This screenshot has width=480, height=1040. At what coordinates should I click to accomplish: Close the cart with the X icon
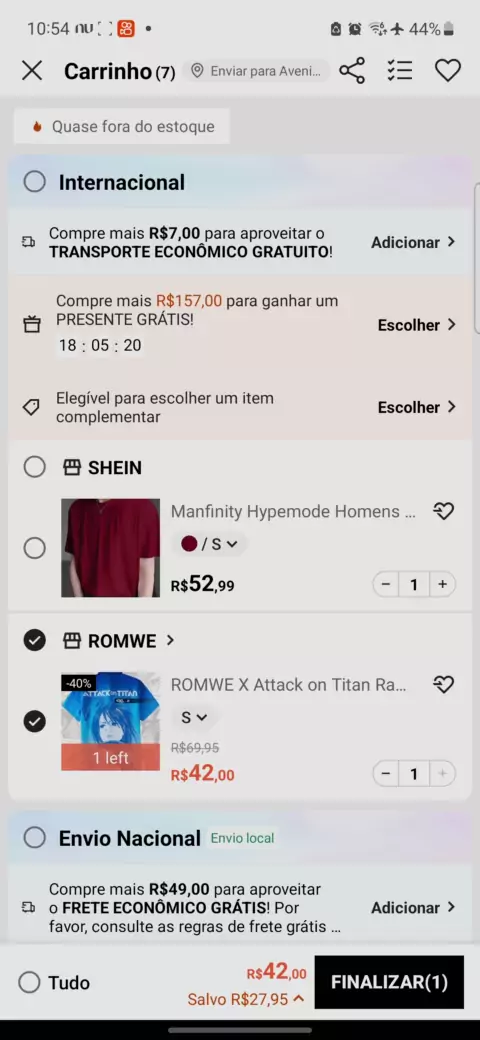click(32, 70)
